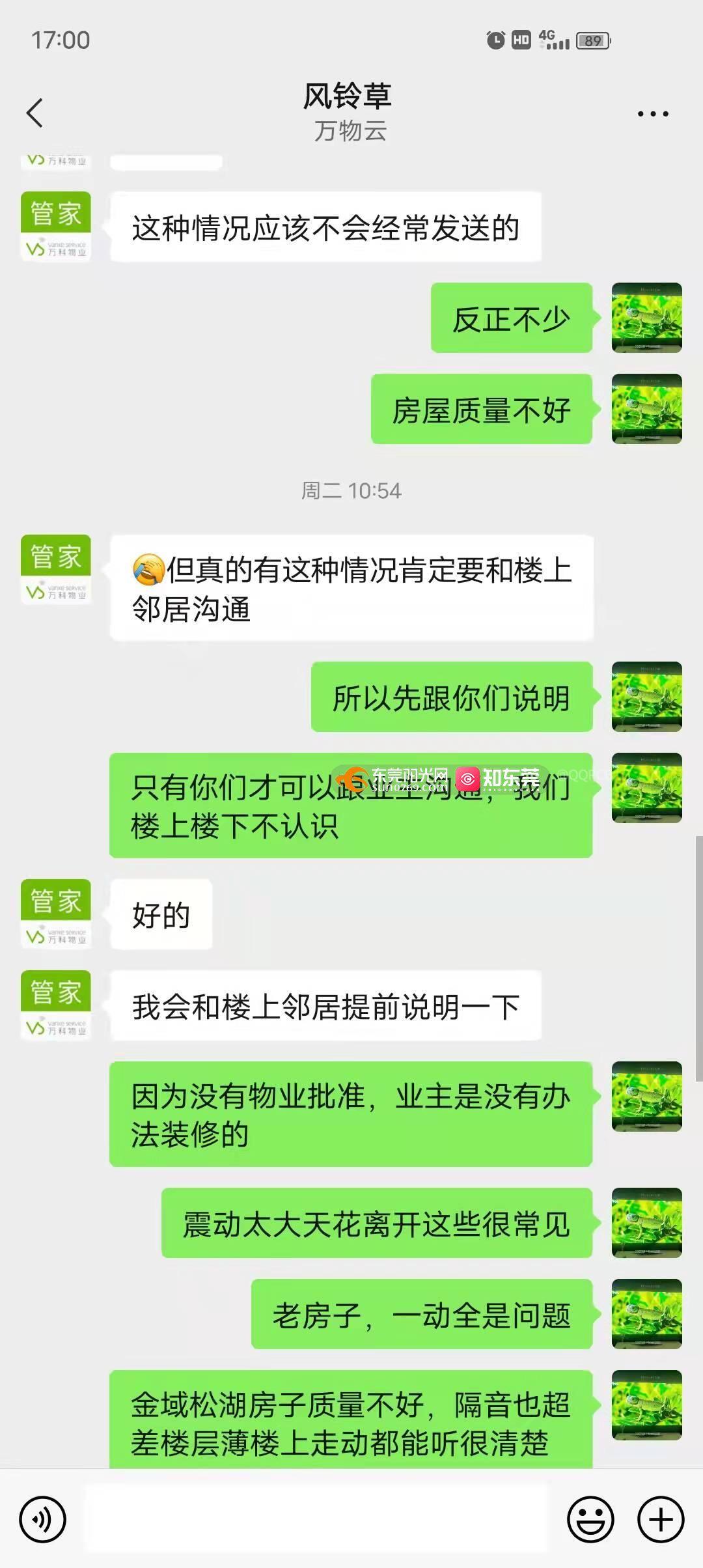
Task: Open my avatar beside 反正不少
Action: tap(646, 318)
